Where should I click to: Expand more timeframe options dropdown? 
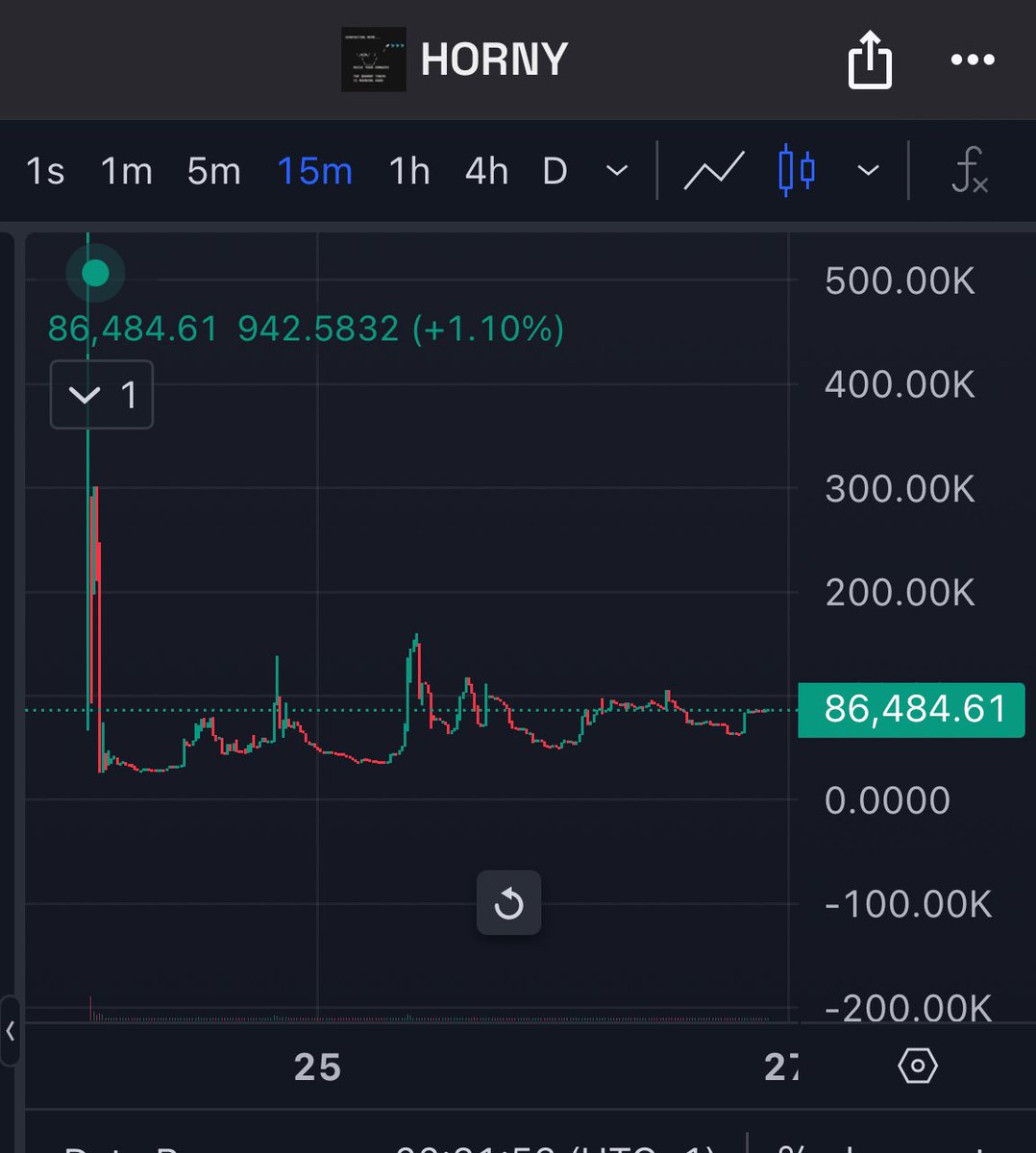pos(617,172)
